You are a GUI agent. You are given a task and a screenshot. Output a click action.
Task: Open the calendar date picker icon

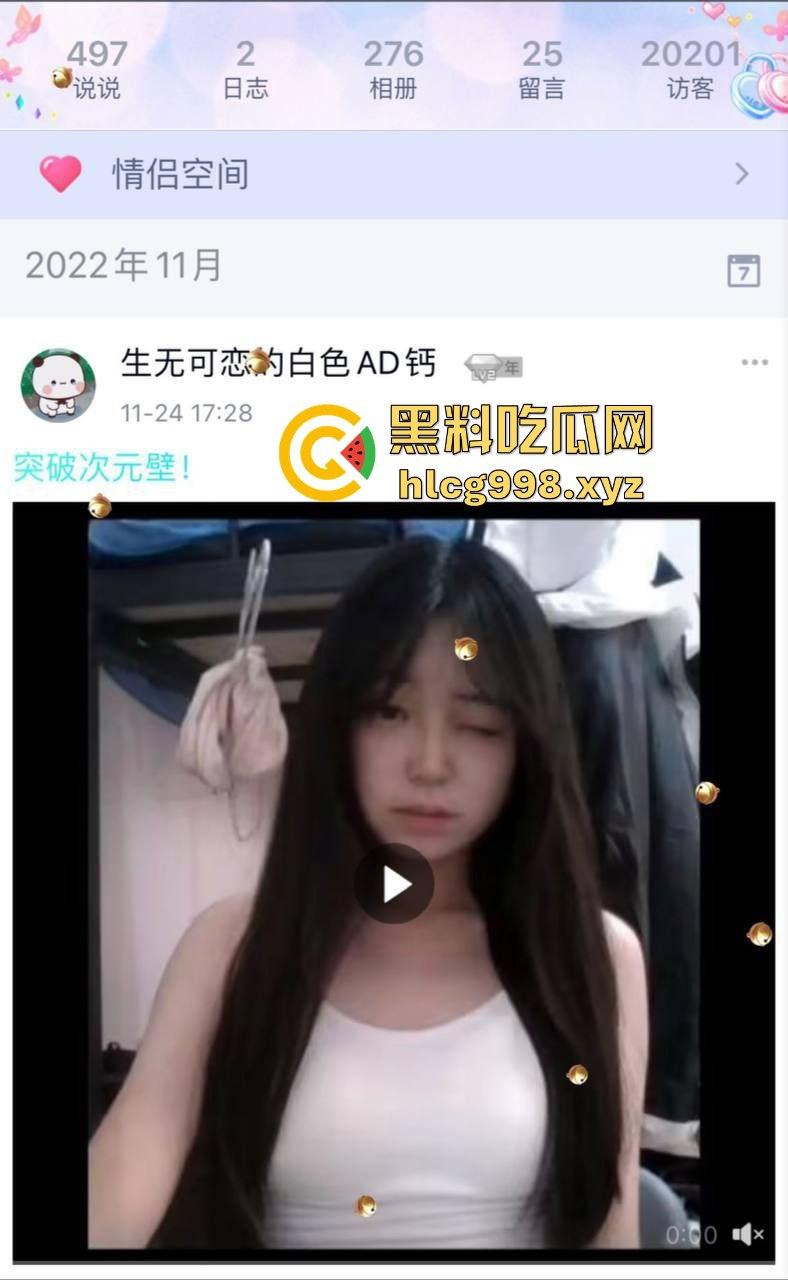743,270
